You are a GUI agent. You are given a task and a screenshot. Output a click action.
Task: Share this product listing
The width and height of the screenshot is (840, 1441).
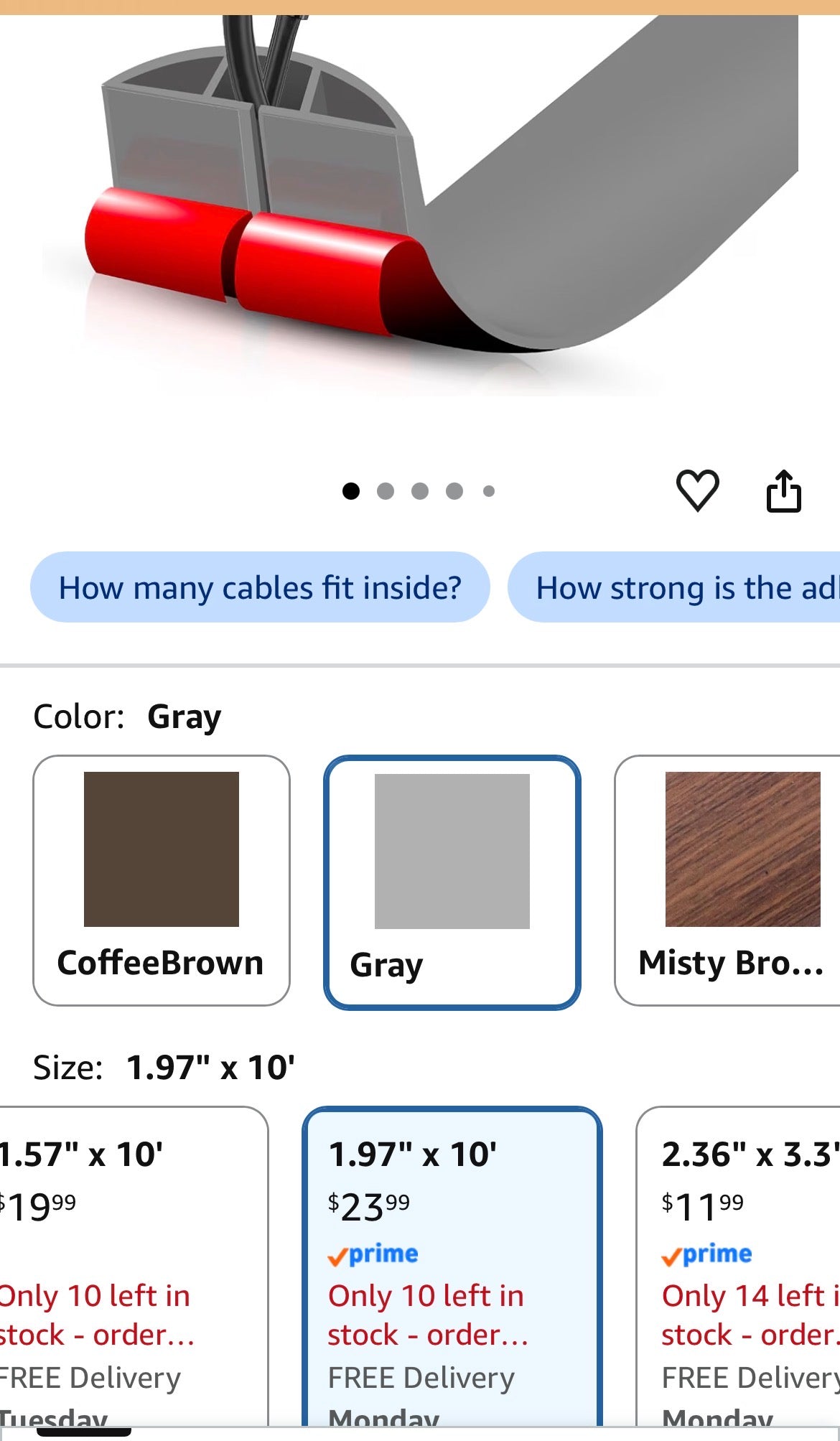pyautogui.click(x=783, y=490)
